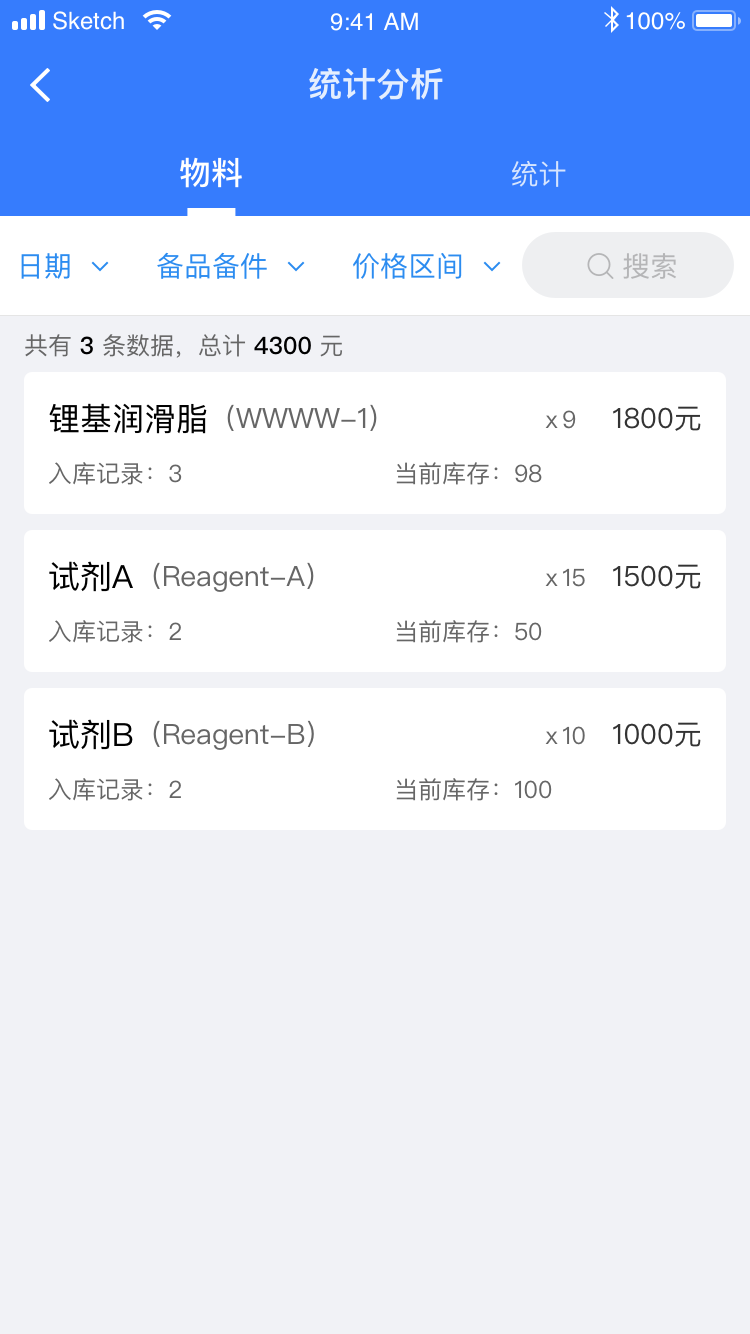750x1334 pixels.
Task: Go back using the header arrow
Action: pos(40,85)
